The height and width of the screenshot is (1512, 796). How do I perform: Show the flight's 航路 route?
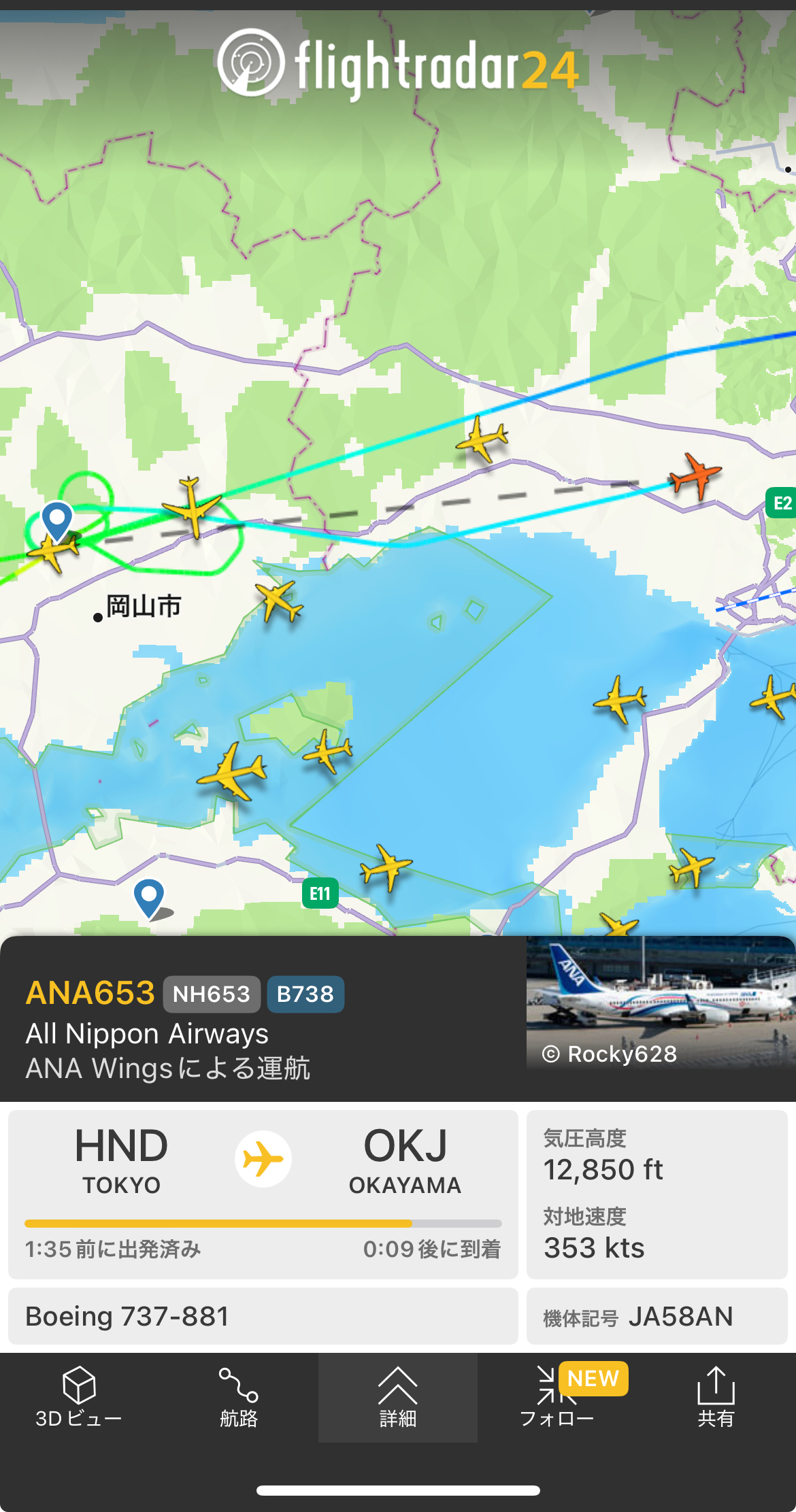tap(238, 1397)
